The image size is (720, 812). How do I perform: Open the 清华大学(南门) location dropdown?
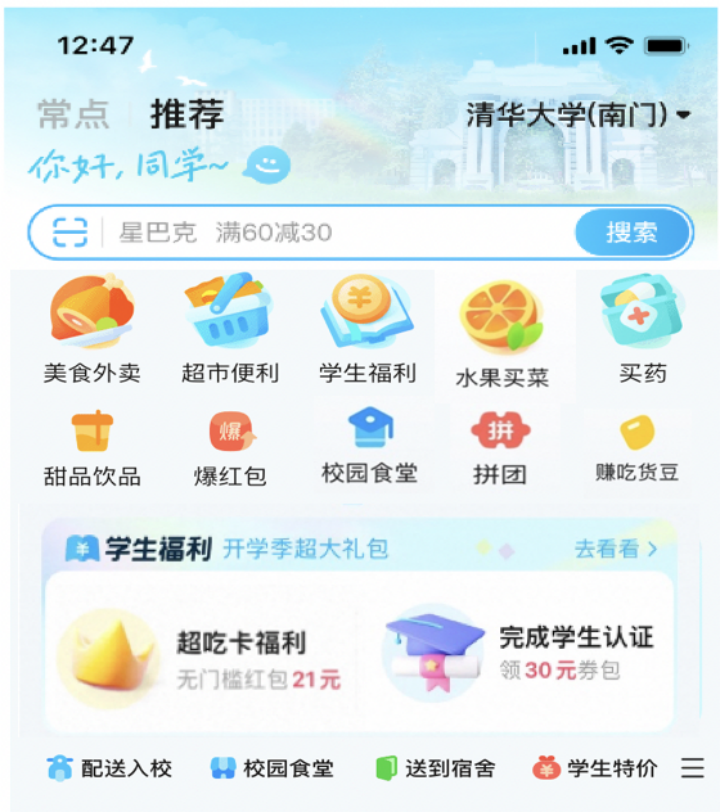[578, 115]
